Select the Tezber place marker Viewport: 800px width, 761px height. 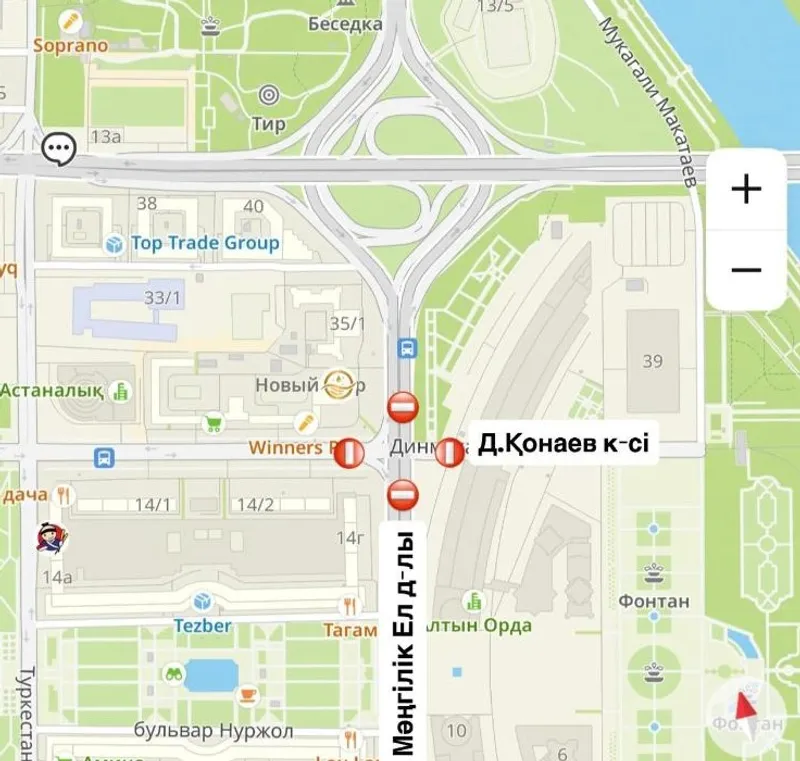pyautogui.click(x=203, y=602)
